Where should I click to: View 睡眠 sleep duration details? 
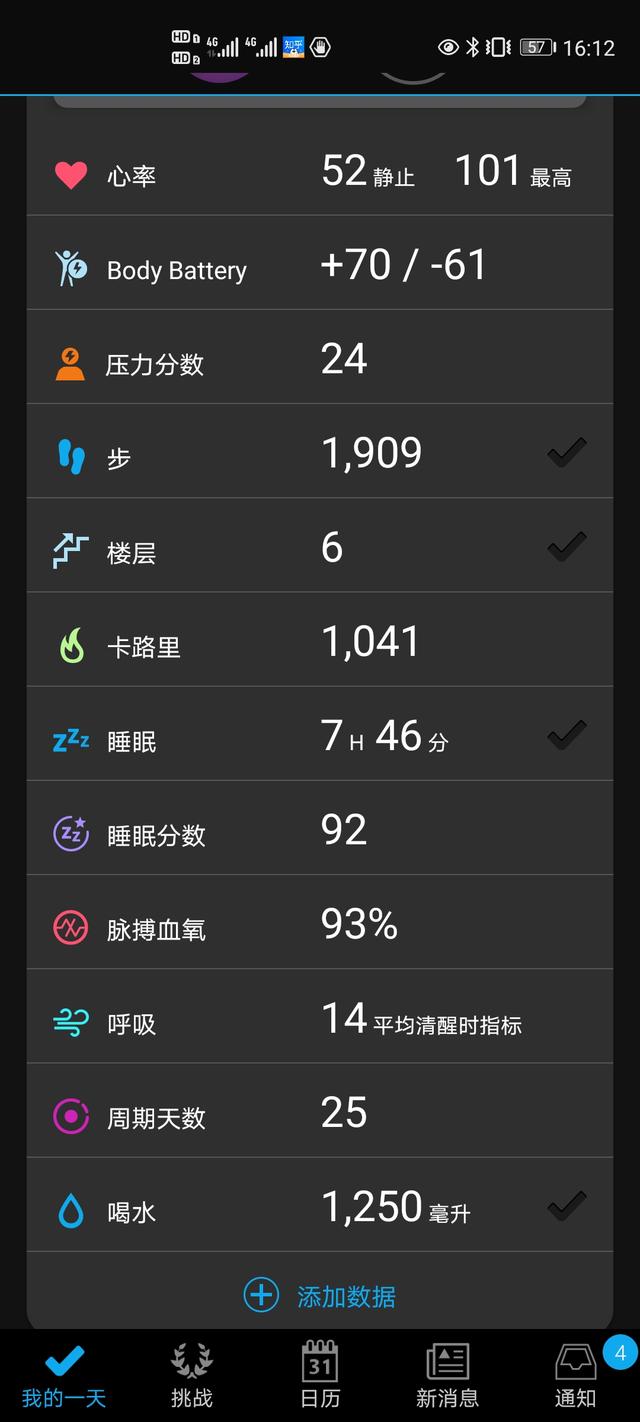(x=319, y=738)
